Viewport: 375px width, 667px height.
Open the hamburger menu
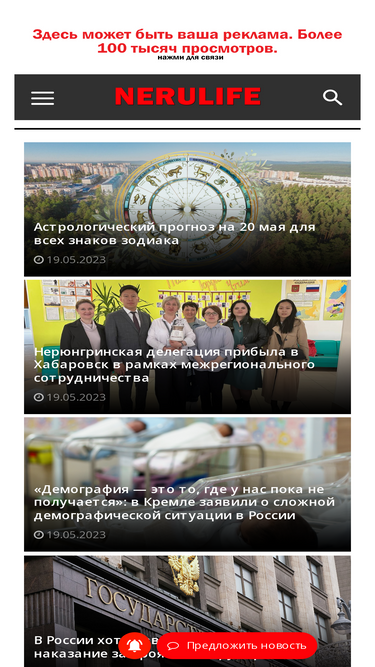[x=43, y=98]
